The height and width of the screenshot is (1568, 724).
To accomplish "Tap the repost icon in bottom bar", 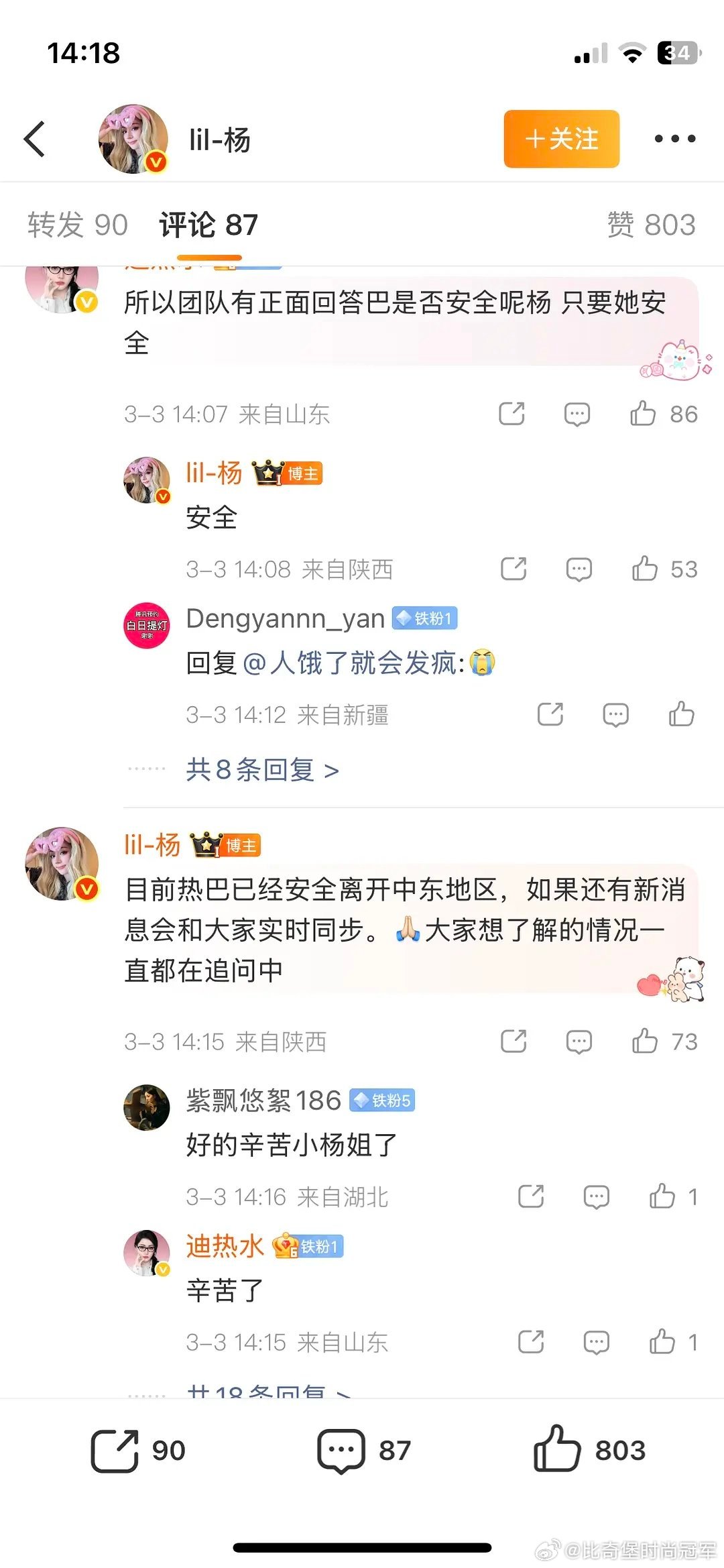I will click(x=115, y=1451).
